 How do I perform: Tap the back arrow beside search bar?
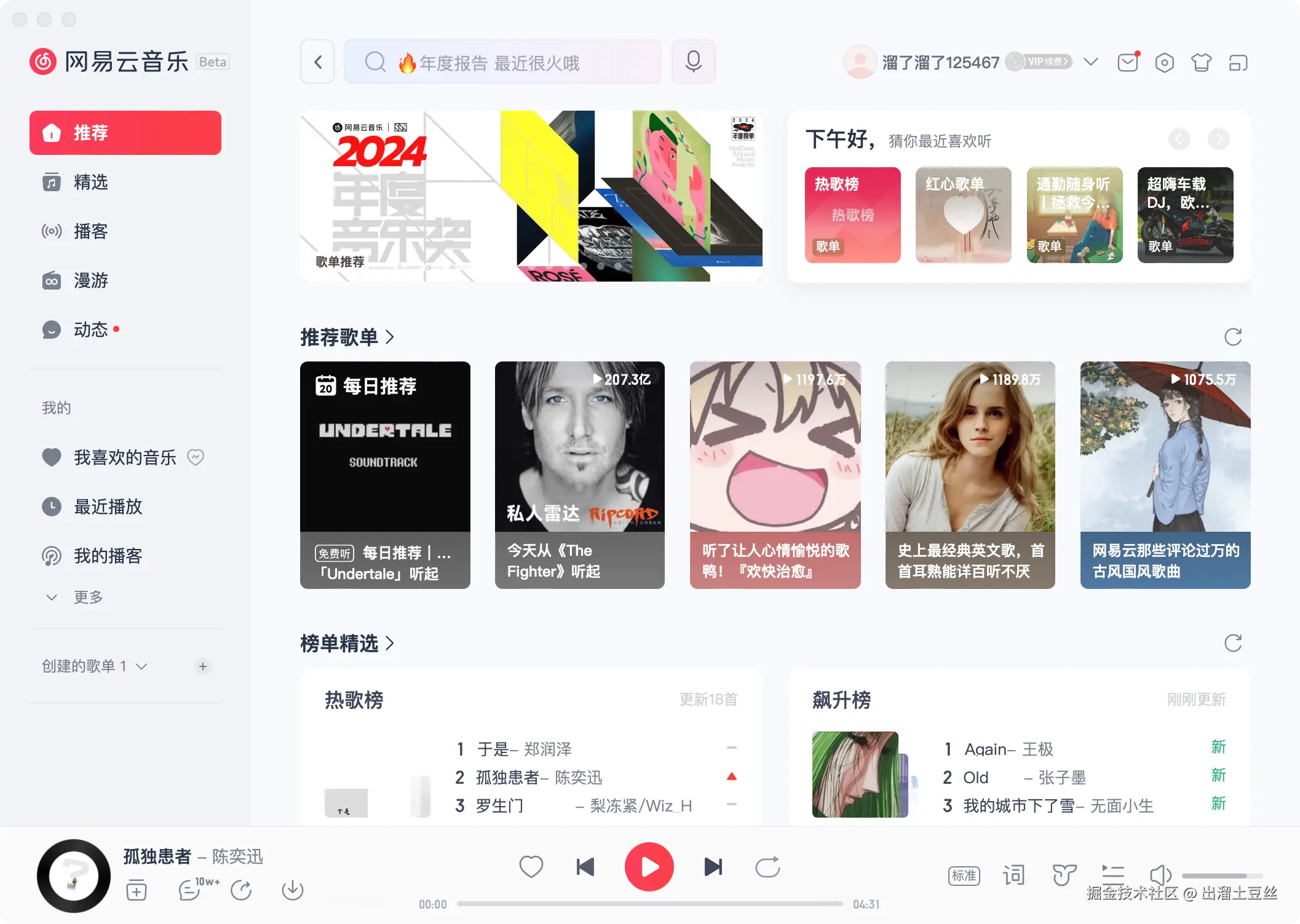tap(317, 62)
